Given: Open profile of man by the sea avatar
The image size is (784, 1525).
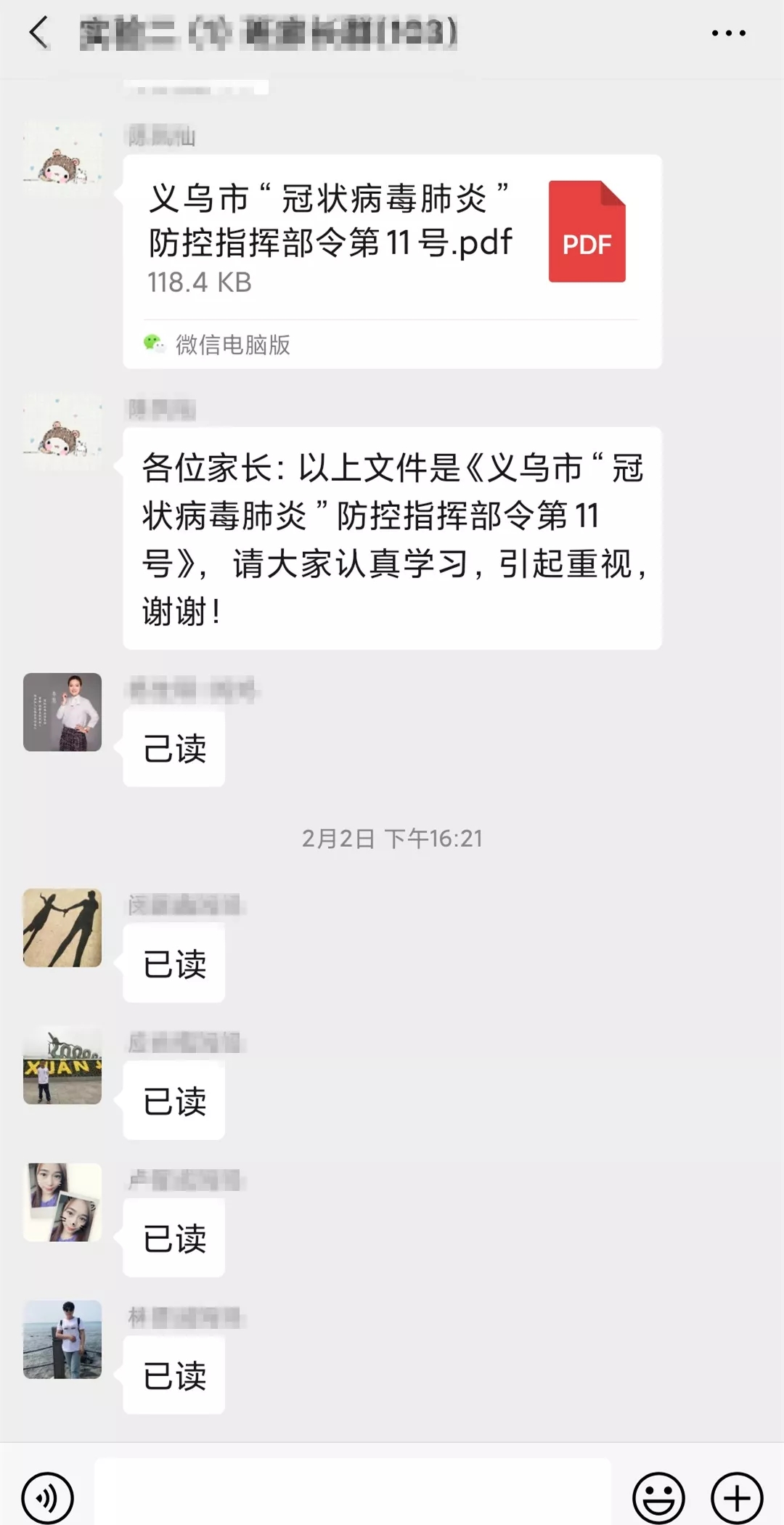Looking at the screenshot, I should (x=62, y=1340).
